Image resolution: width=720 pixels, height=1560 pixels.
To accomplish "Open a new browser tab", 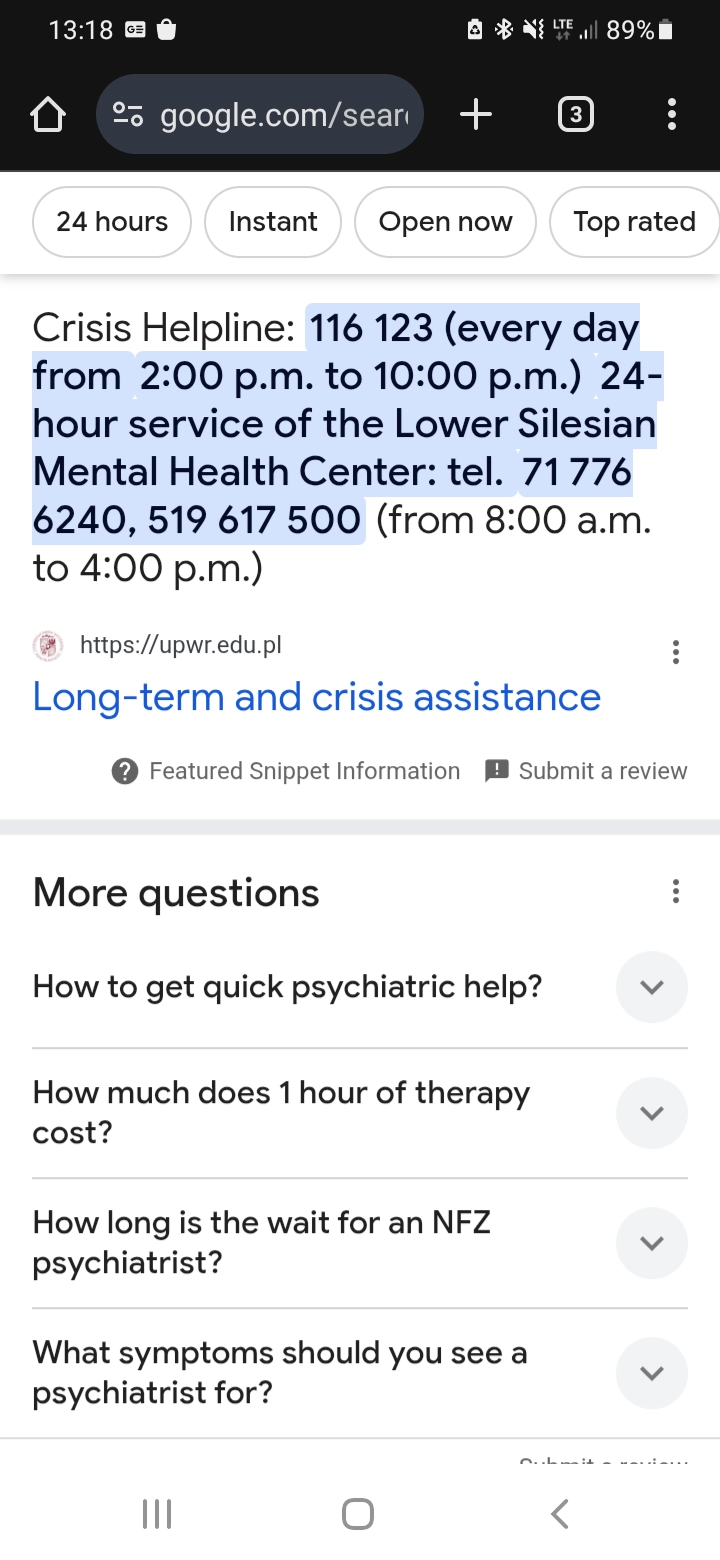I will pyautogui.click(x=476, y=116).
